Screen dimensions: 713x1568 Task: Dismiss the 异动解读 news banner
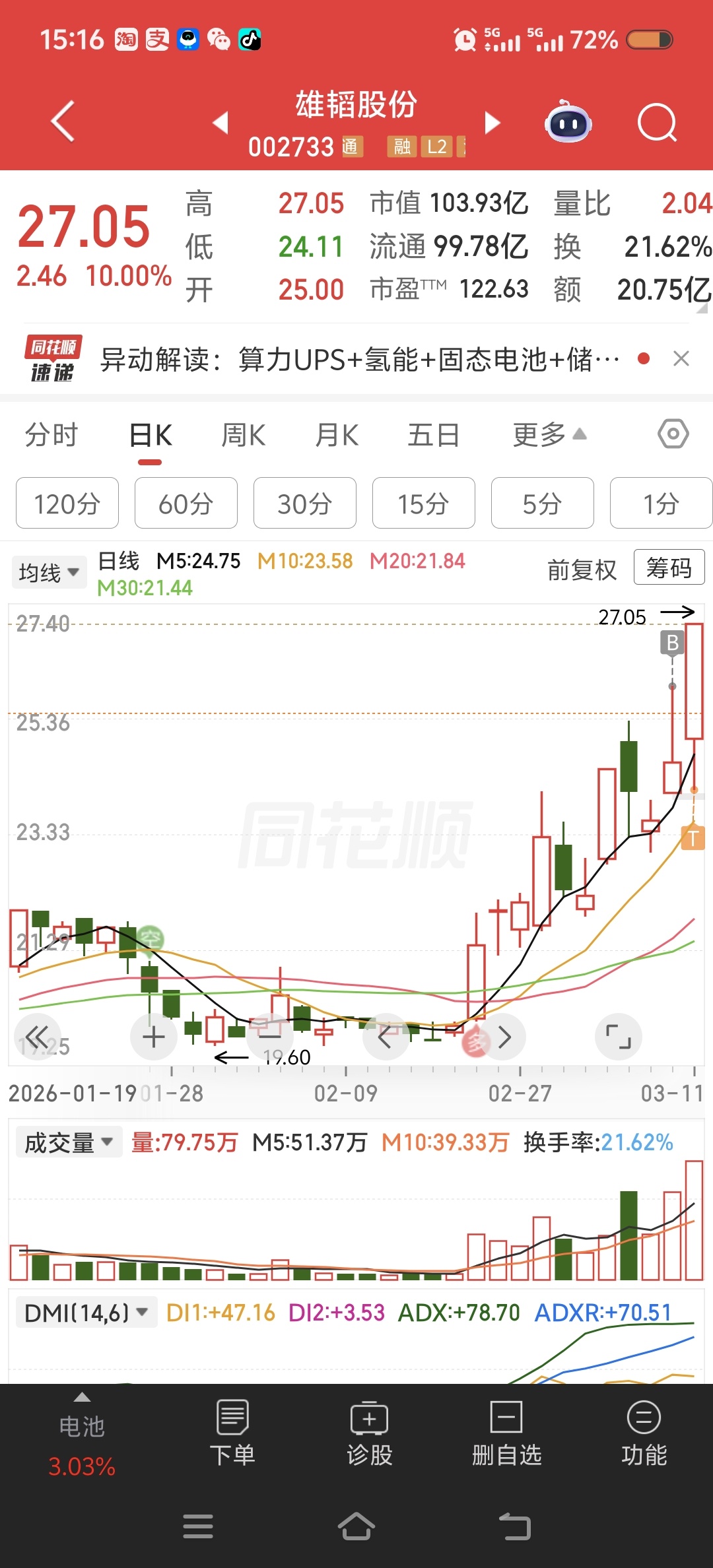pos(681,359)
